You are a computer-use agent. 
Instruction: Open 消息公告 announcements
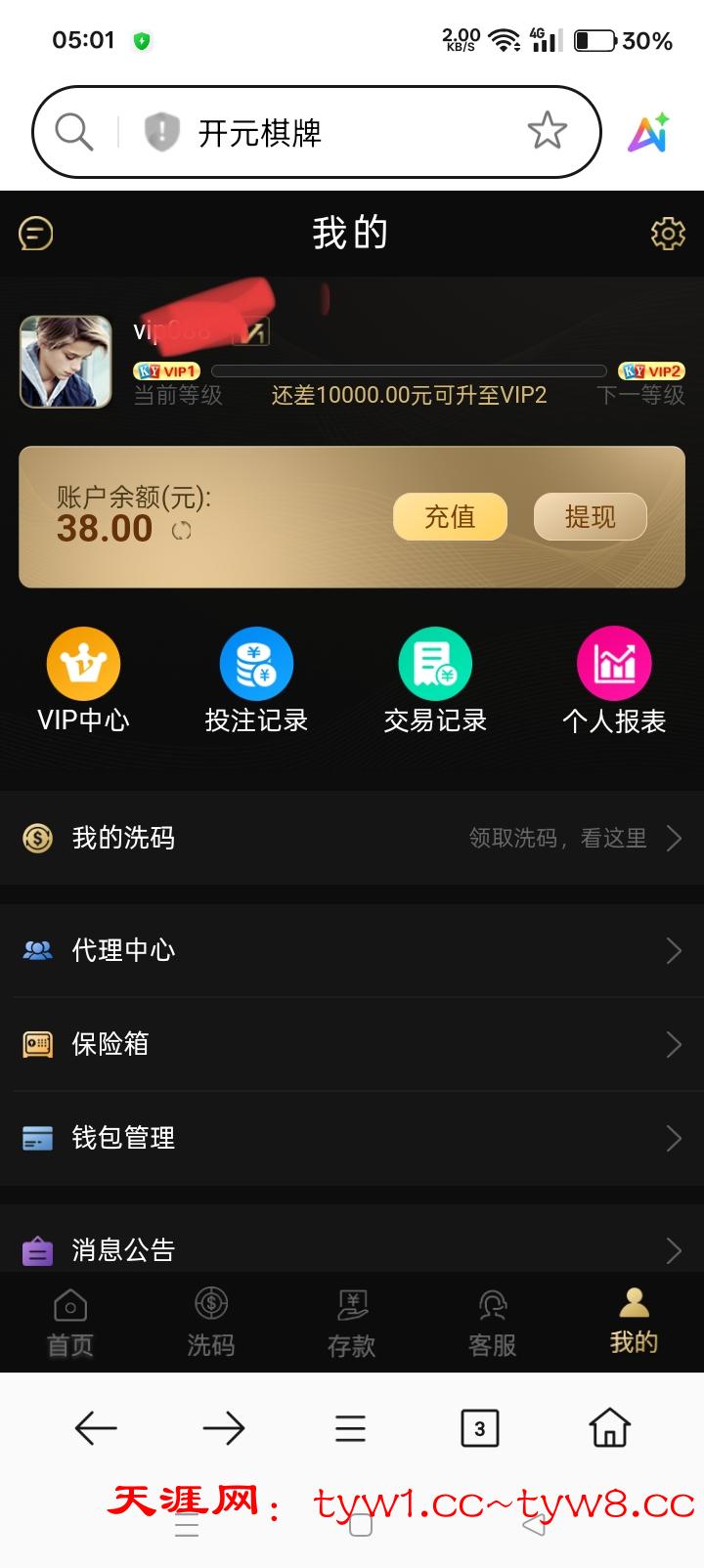pos(352,1248)
